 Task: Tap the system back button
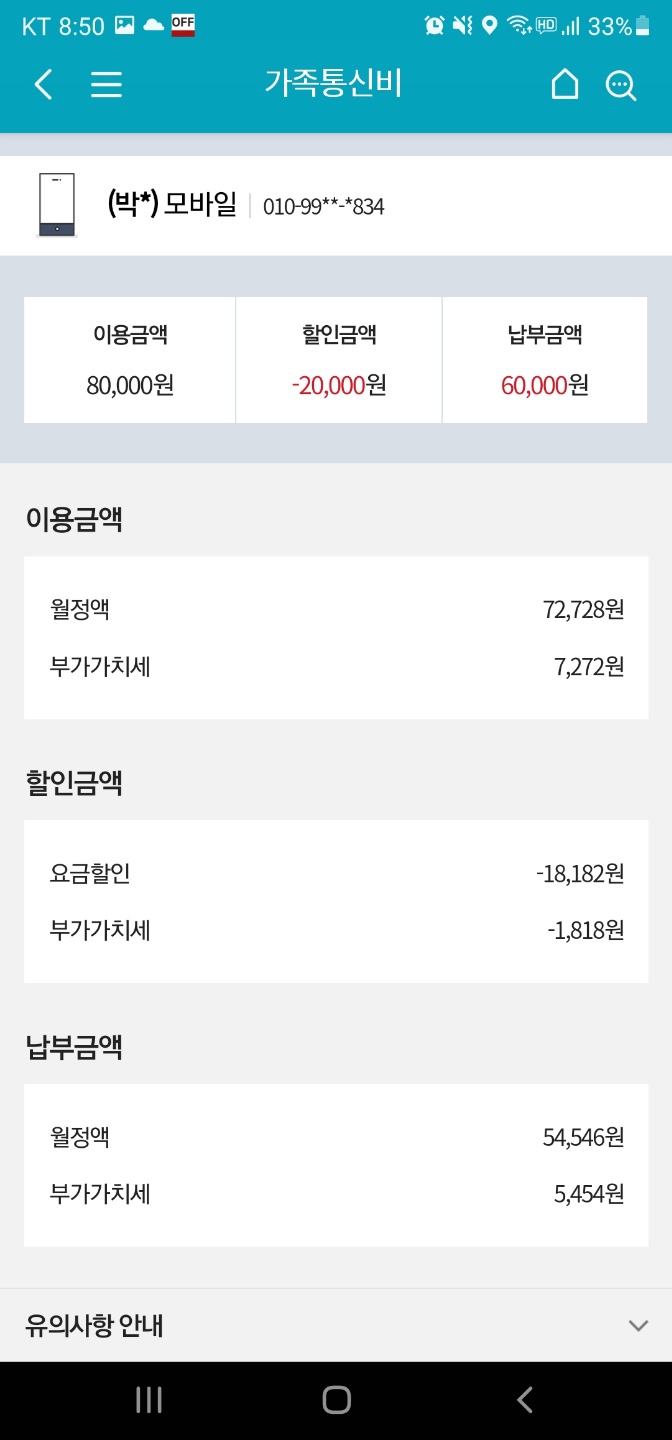pos(524,1400)
